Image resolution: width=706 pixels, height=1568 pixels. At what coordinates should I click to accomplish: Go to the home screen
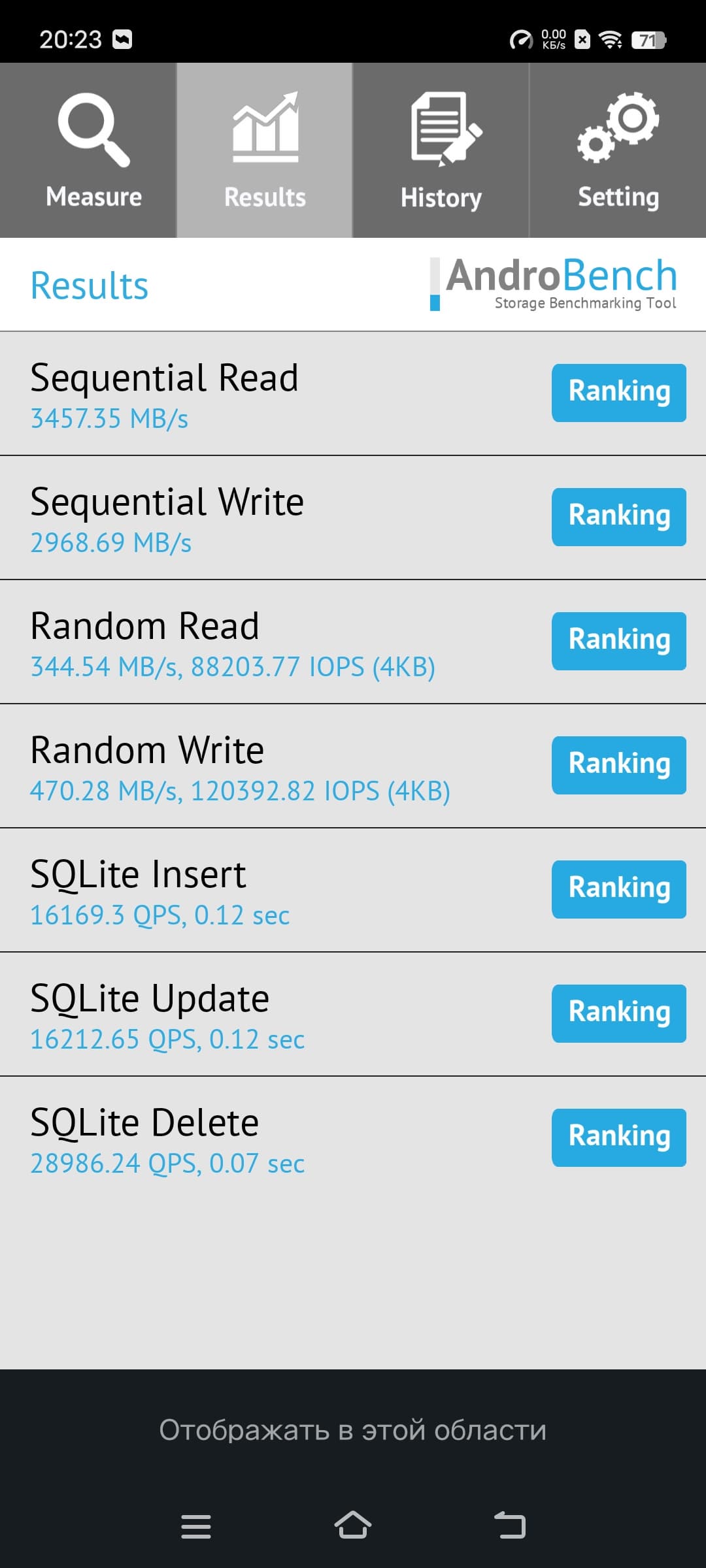pos(353,1526)
